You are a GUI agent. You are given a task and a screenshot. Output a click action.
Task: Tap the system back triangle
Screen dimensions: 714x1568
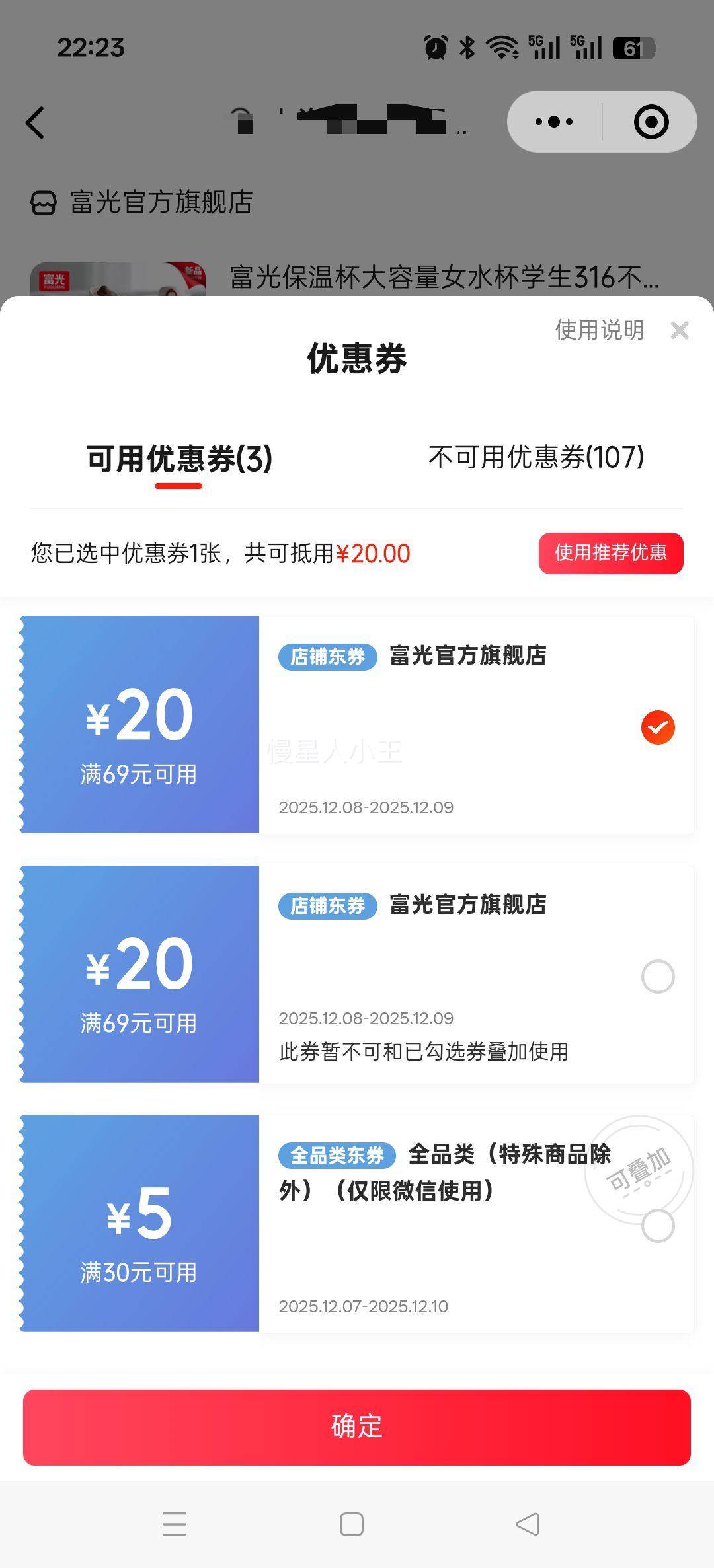(528, 1524)
